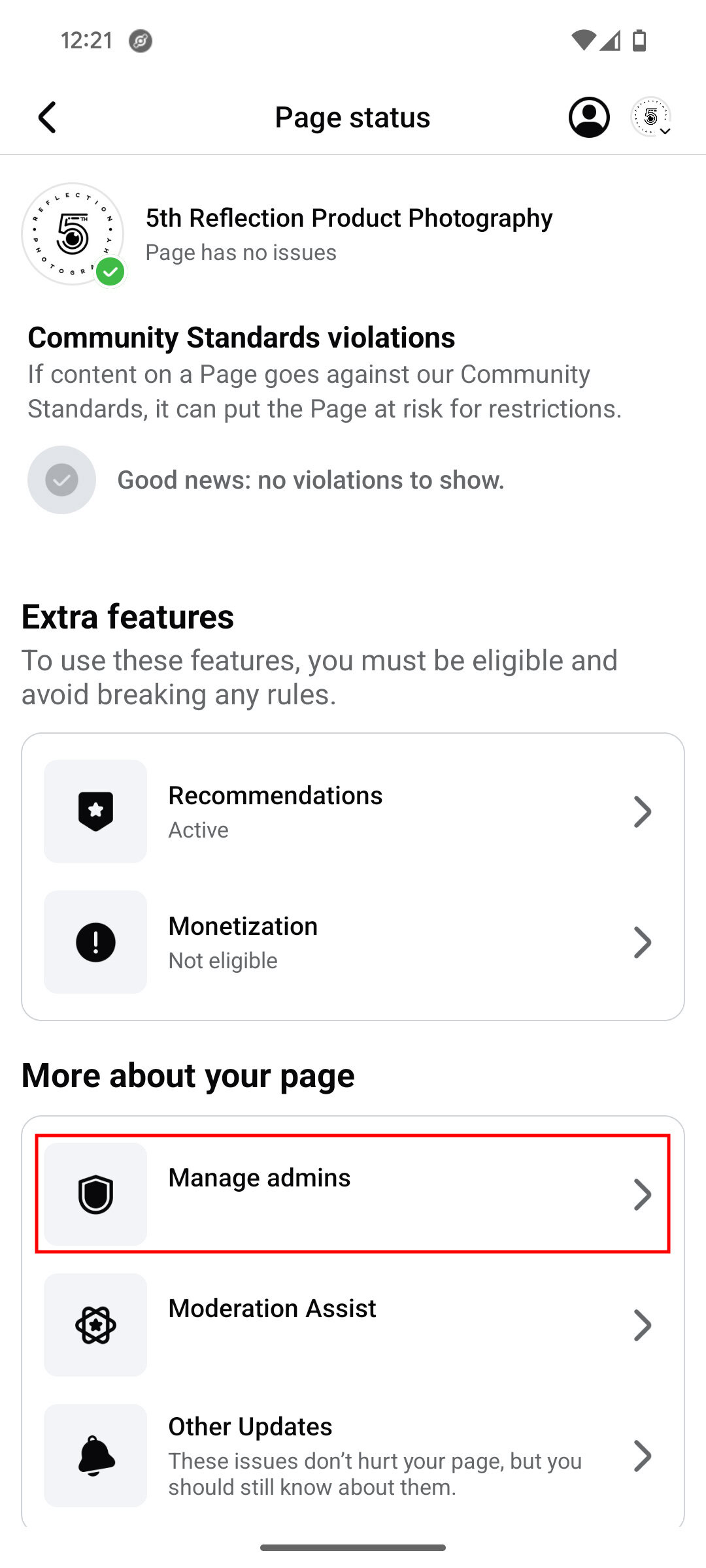The image size is (706, 1568).
Task: Go back from Page status
Action: pos(47,118)
